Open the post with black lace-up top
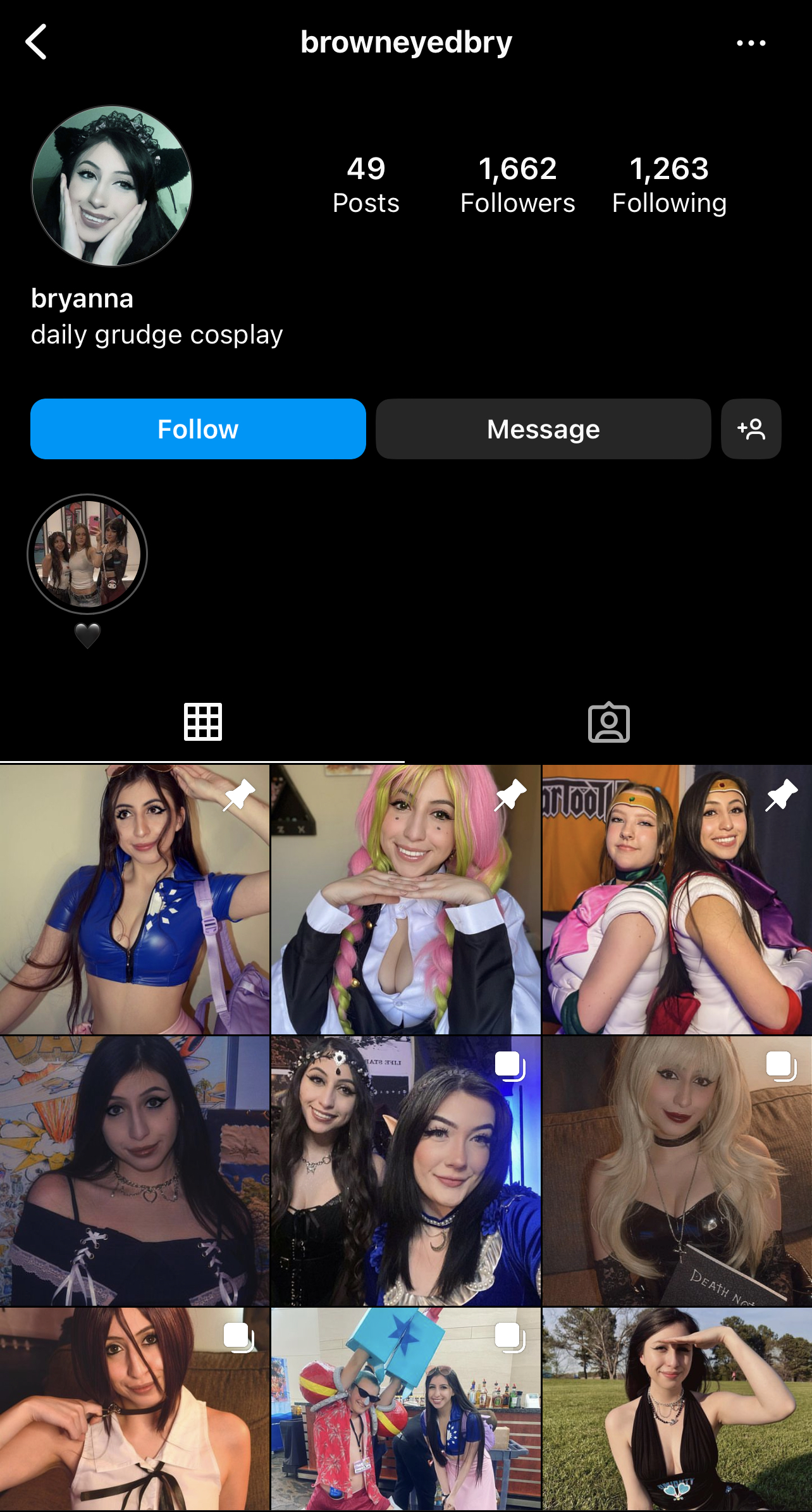 [x=134, y=1170]
